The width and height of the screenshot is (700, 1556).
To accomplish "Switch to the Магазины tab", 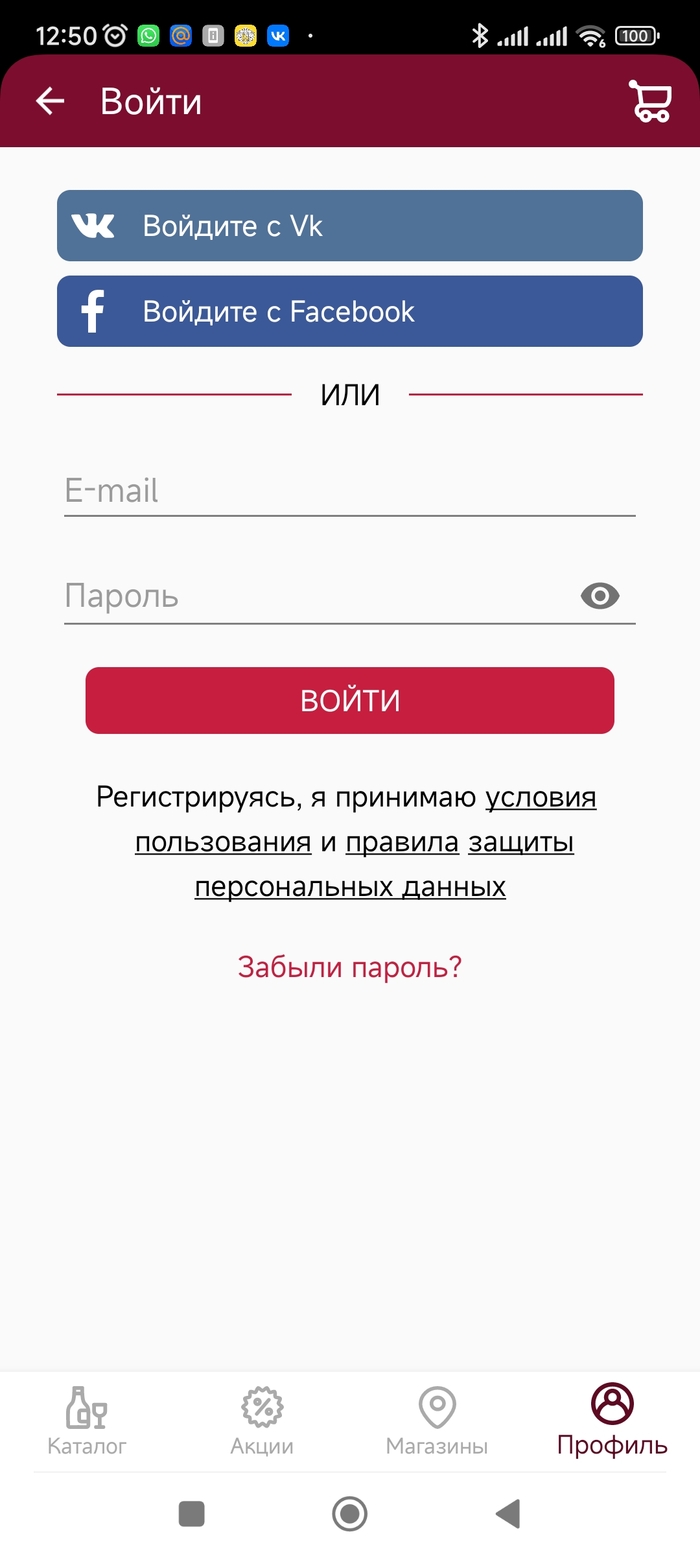I will 437,1420.
